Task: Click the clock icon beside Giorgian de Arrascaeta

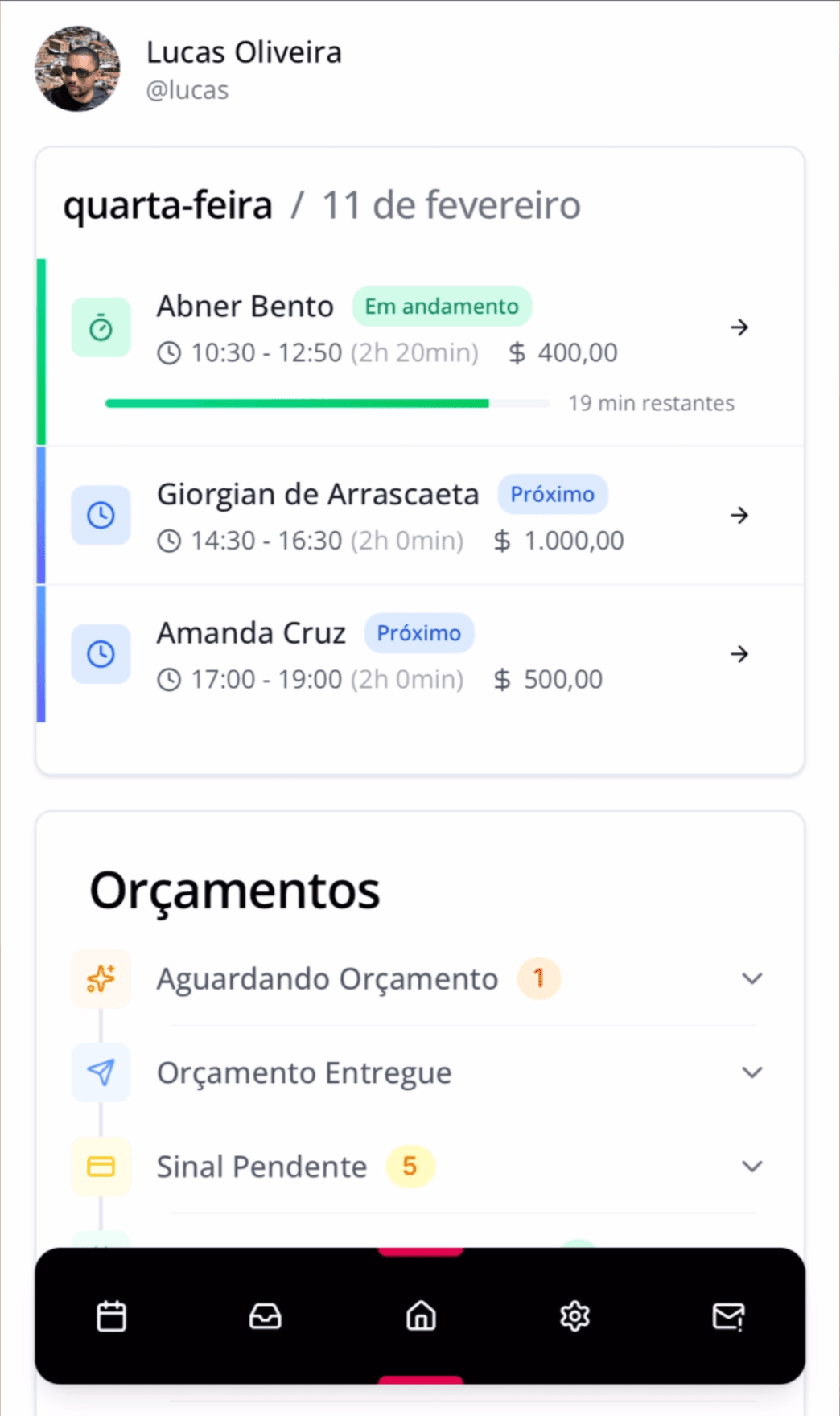Action: pos(101,515)
